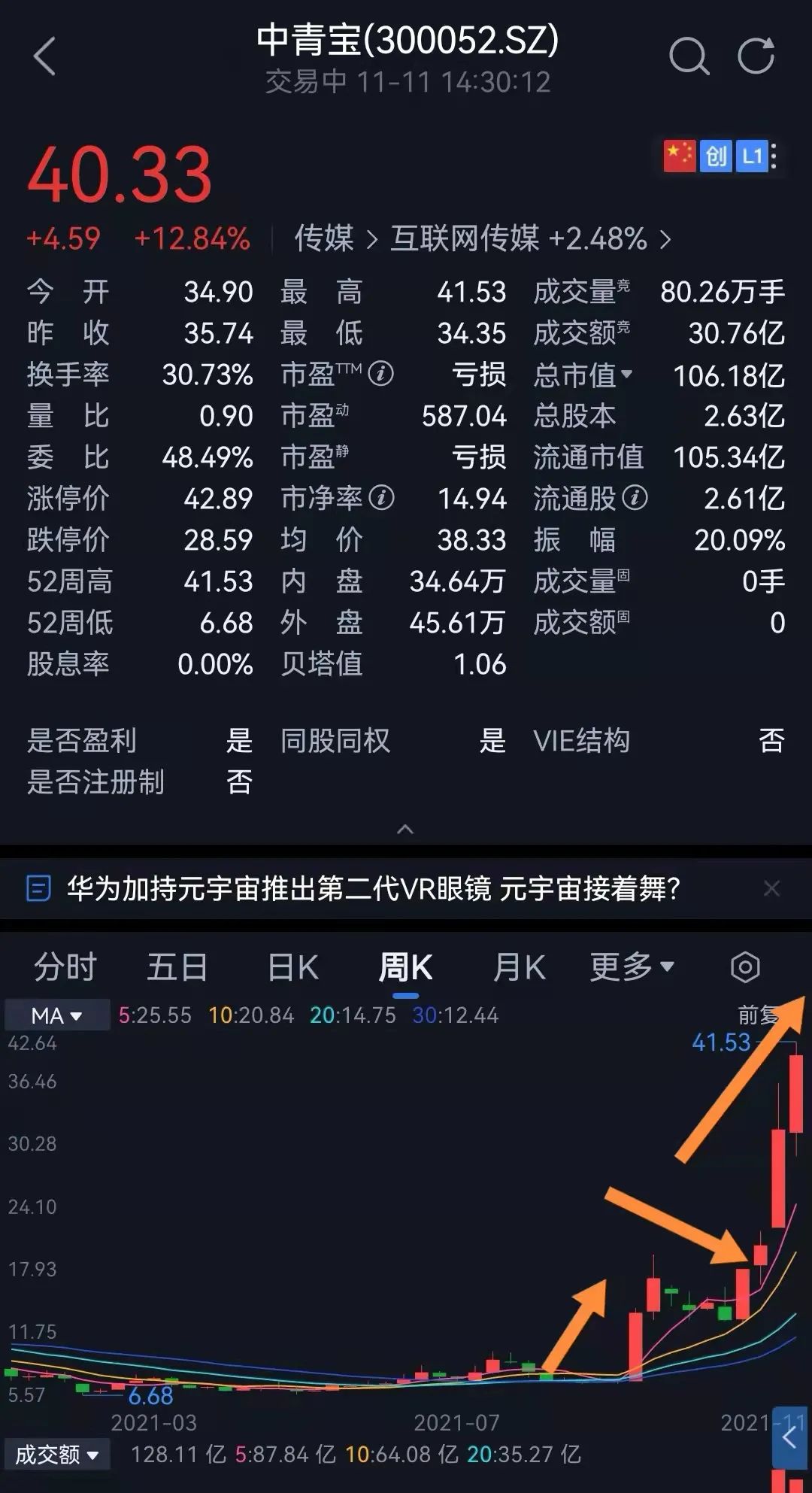The image size is (812, 1493).
Task: Show 流通股 info icon
Action: tap(635, 498)
